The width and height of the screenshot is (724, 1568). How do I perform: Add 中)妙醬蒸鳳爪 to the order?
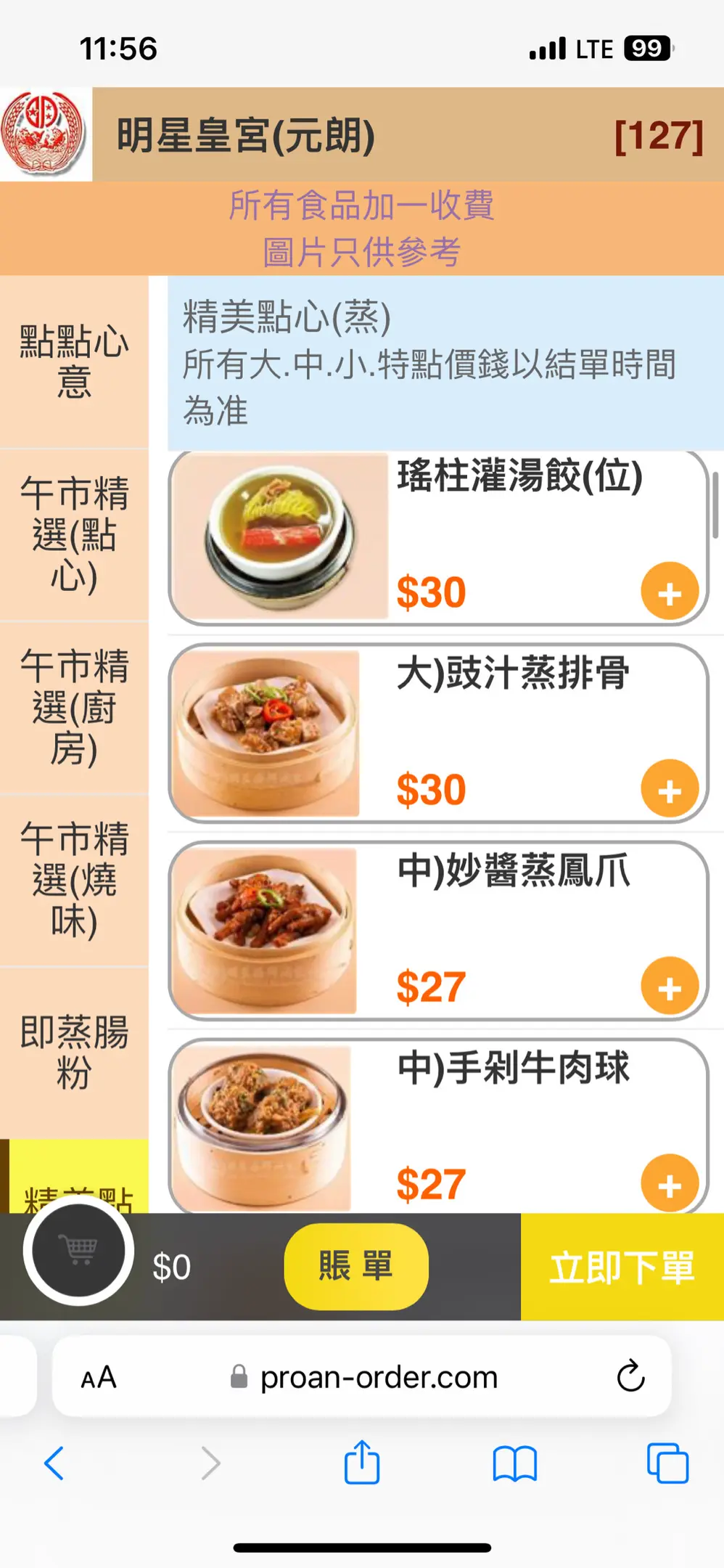pyautogui.click(x=669, y=986)
